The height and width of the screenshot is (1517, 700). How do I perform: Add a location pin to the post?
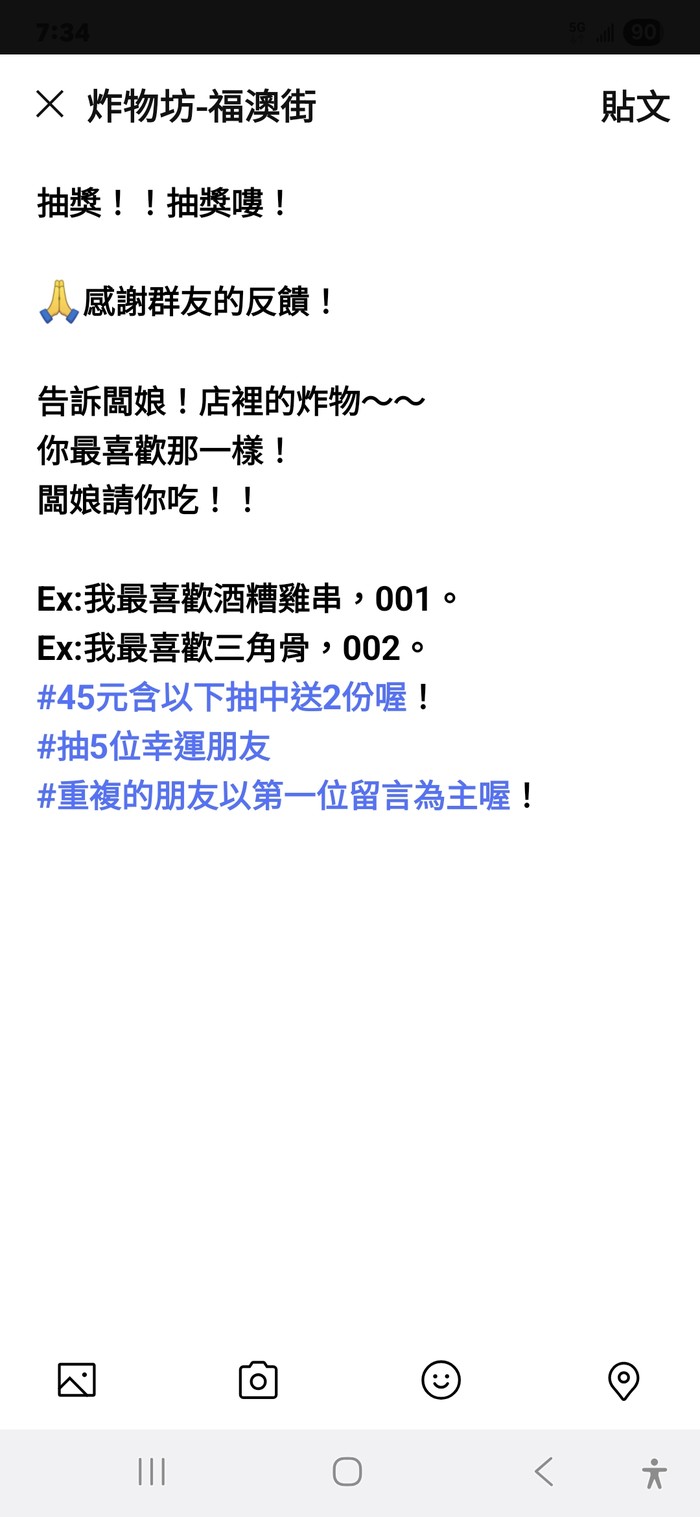623,1380
